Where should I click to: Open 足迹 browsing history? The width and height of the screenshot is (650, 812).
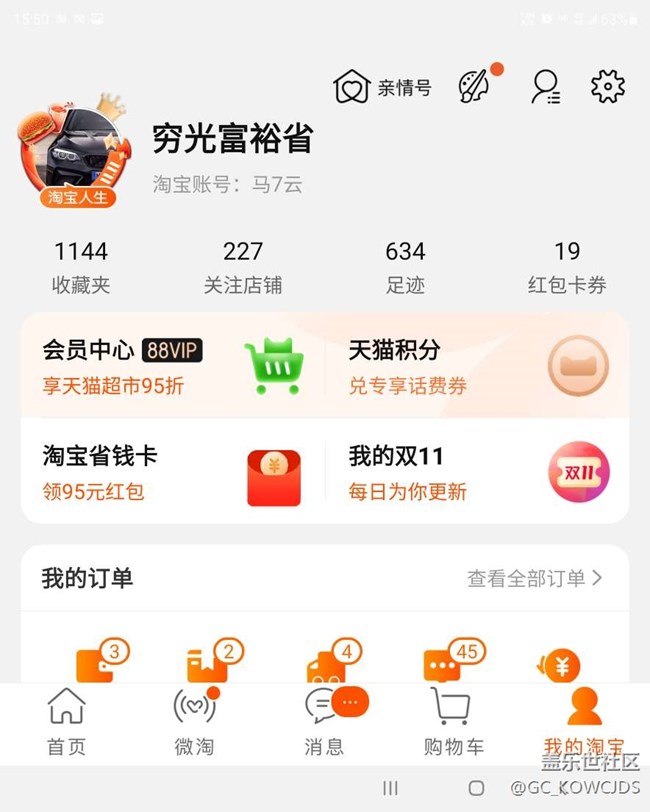[405, 267]
